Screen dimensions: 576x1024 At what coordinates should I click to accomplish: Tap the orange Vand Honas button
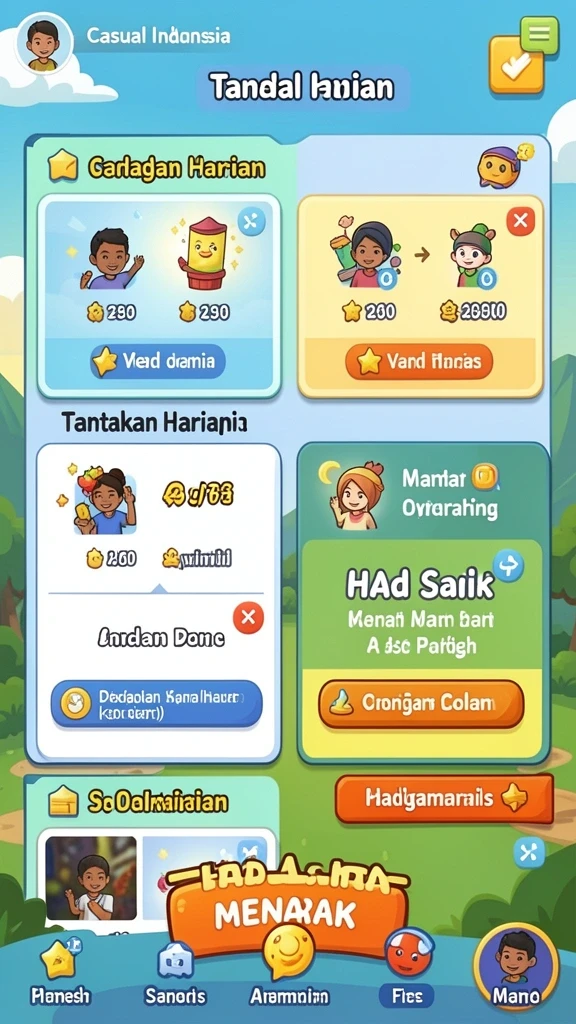419,361
